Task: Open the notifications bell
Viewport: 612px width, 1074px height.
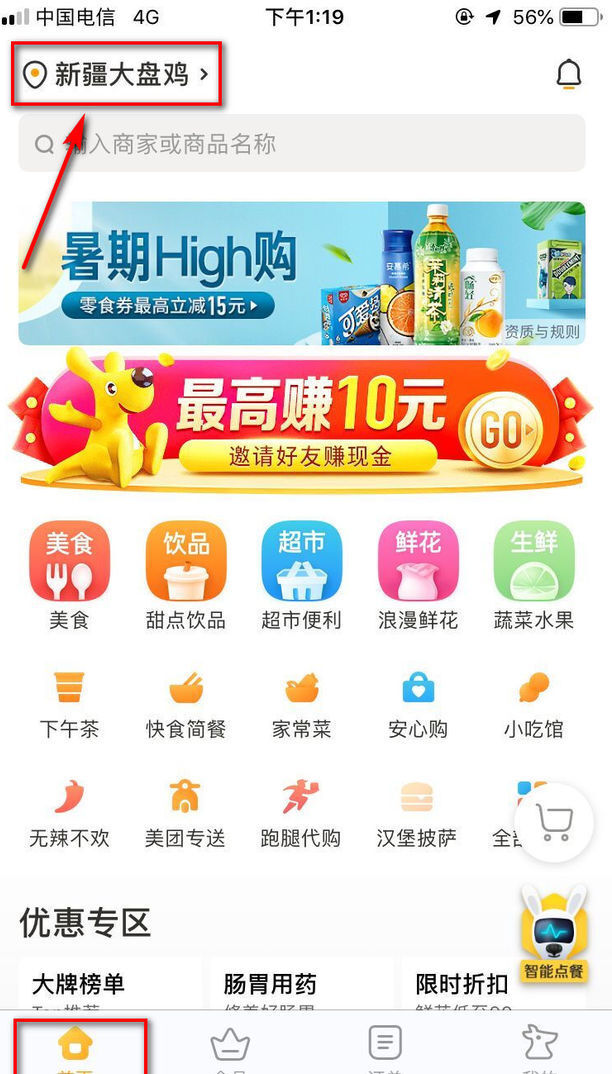Action: [568, 75]
